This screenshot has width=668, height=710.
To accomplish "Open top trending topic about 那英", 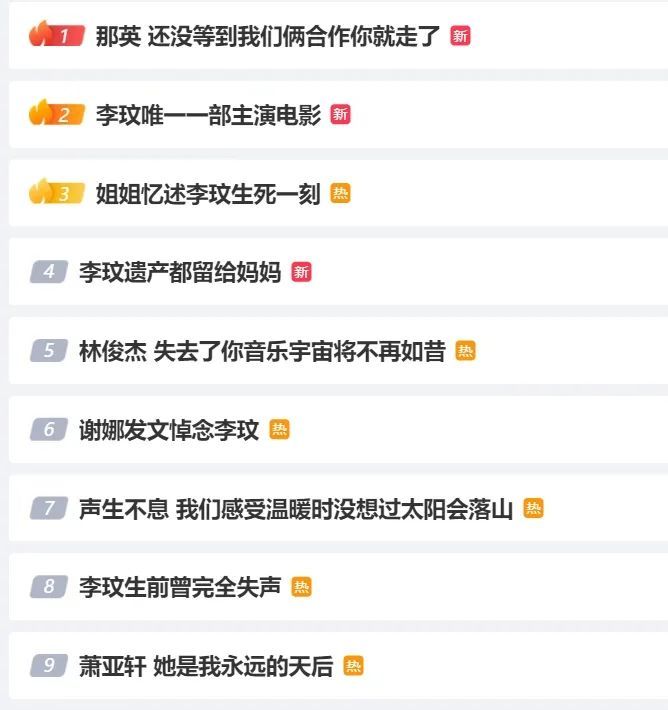I will (267, 37).
